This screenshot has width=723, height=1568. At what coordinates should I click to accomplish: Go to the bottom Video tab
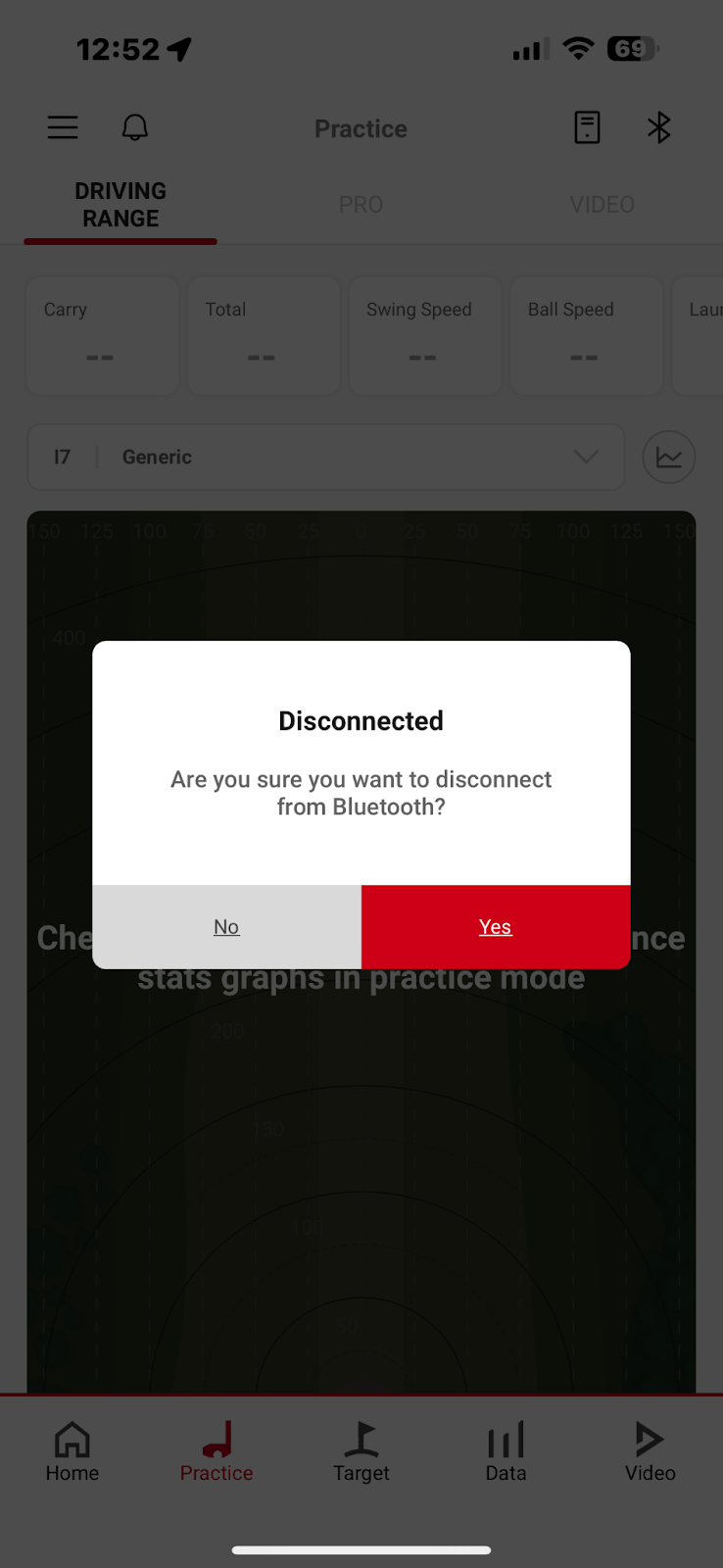tap(650, 1450)
